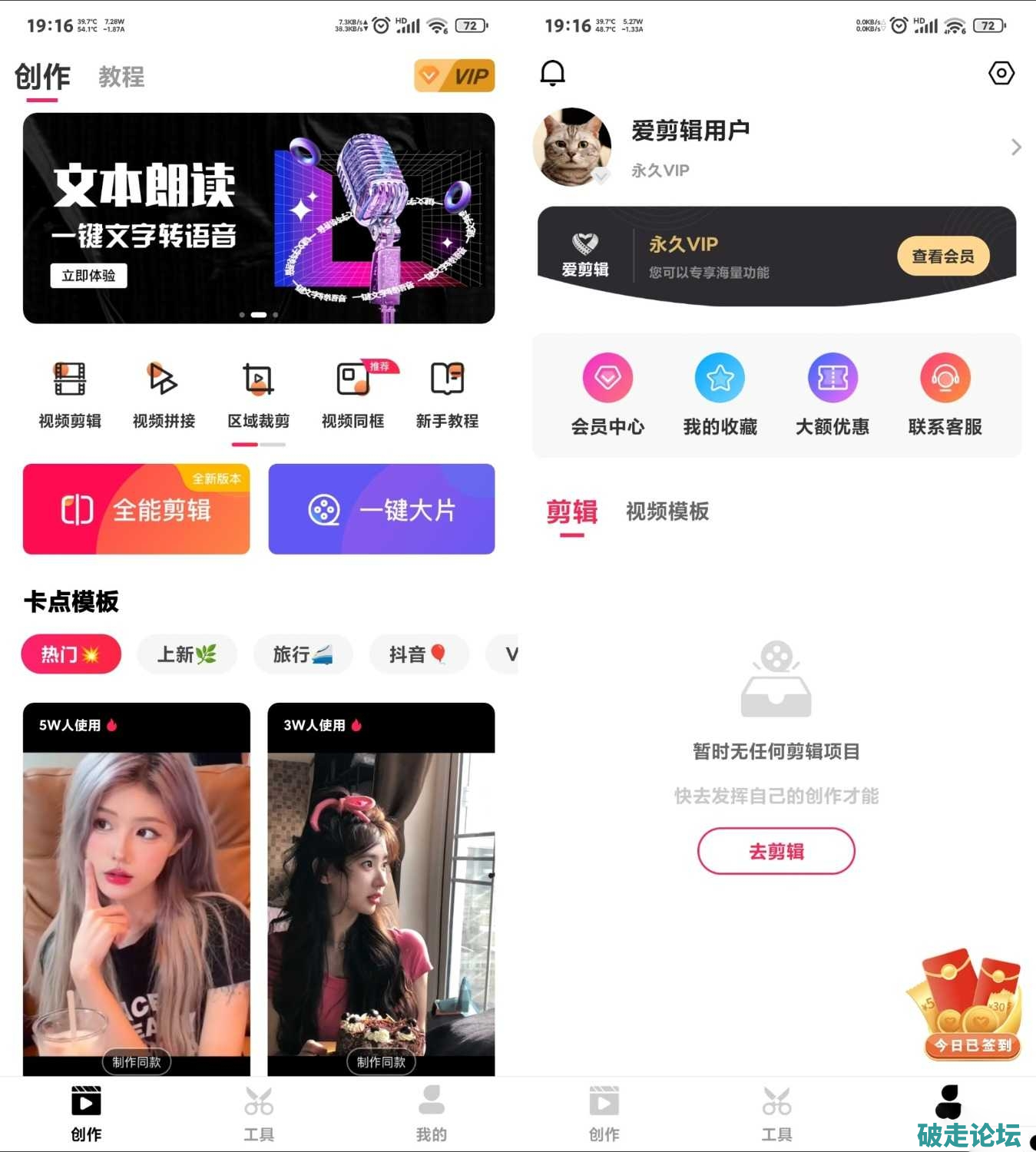Launch 一键大片 feature

[381, 509]
